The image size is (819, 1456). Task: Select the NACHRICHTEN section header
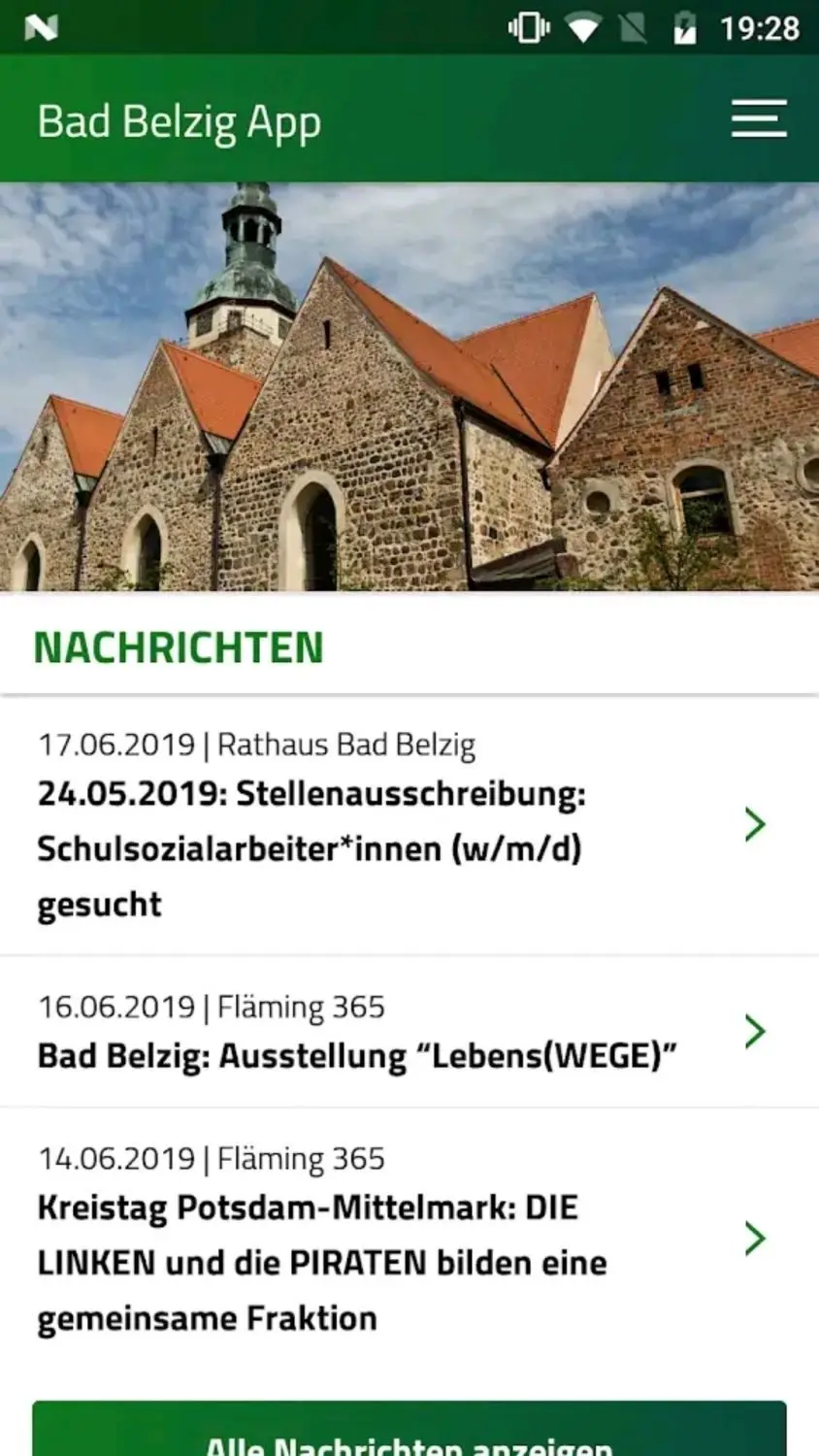point(180,645)
